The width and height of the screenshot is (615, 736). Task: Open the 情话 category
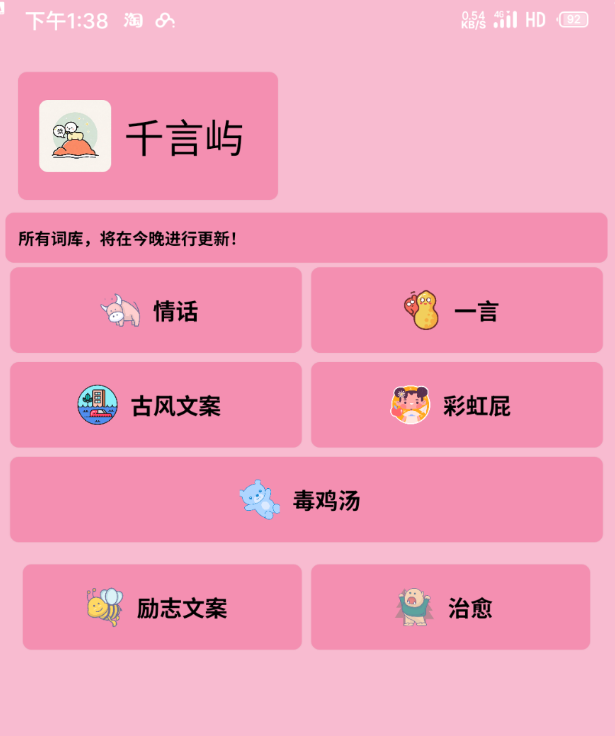click(x=156, y=310)
